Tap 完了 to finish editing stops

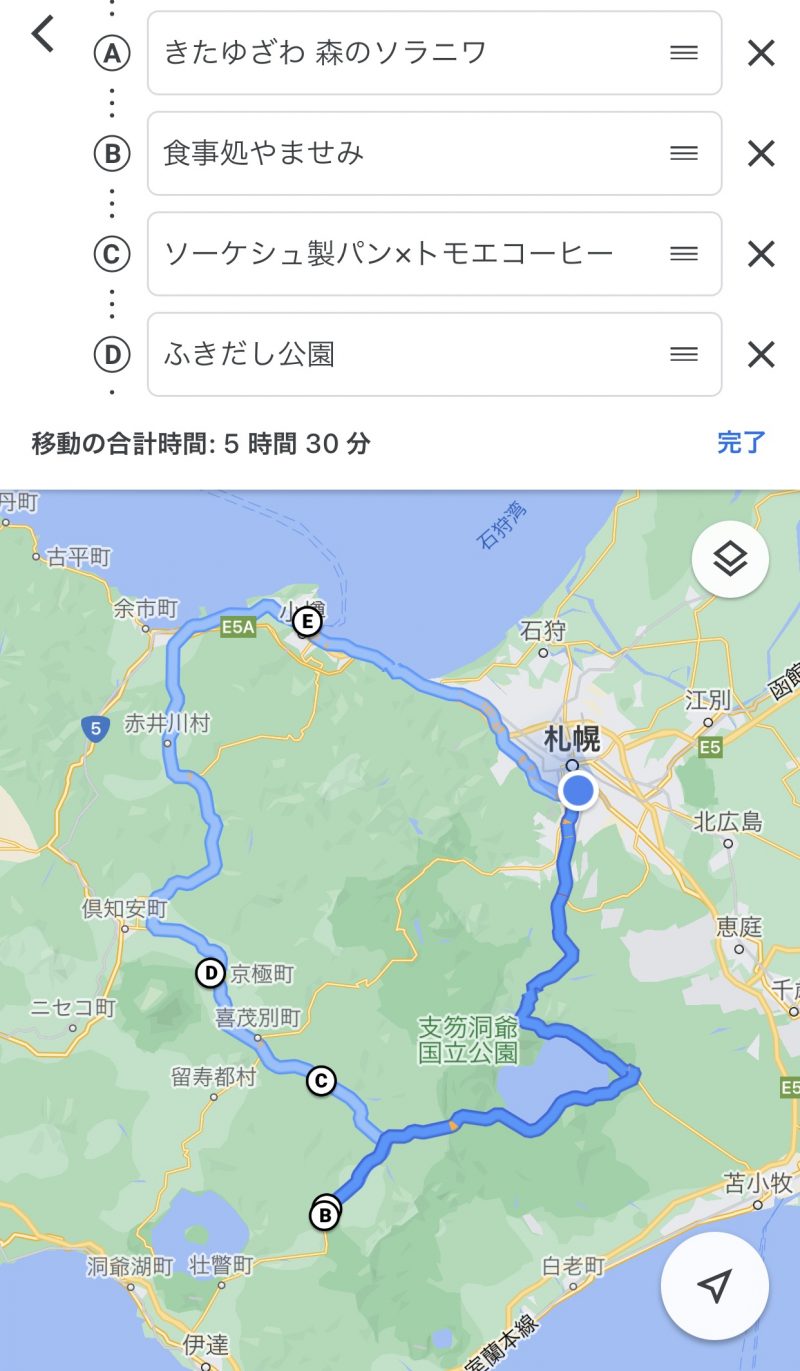pos(741,443)
